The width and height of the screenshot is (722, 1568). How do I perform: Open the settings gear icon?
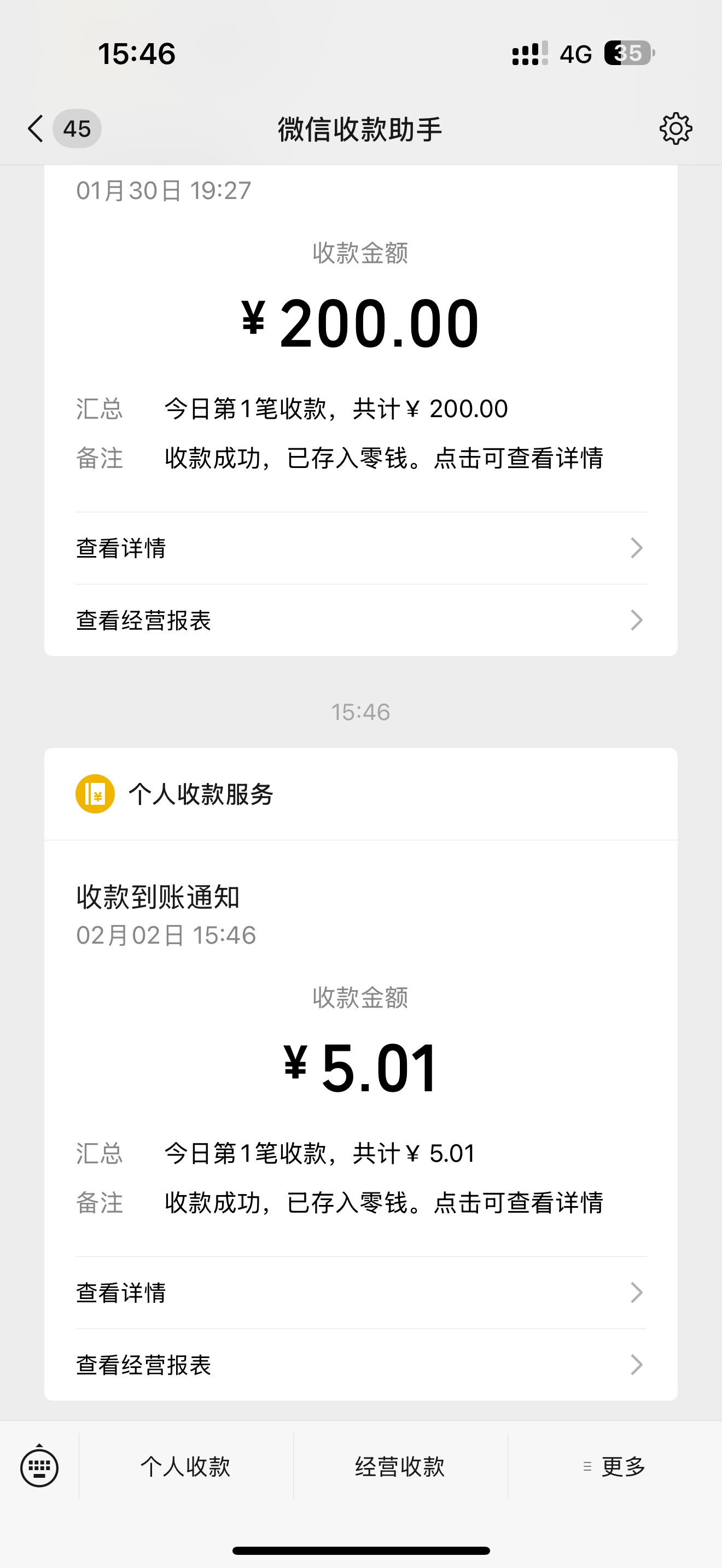tap(675, 128)
